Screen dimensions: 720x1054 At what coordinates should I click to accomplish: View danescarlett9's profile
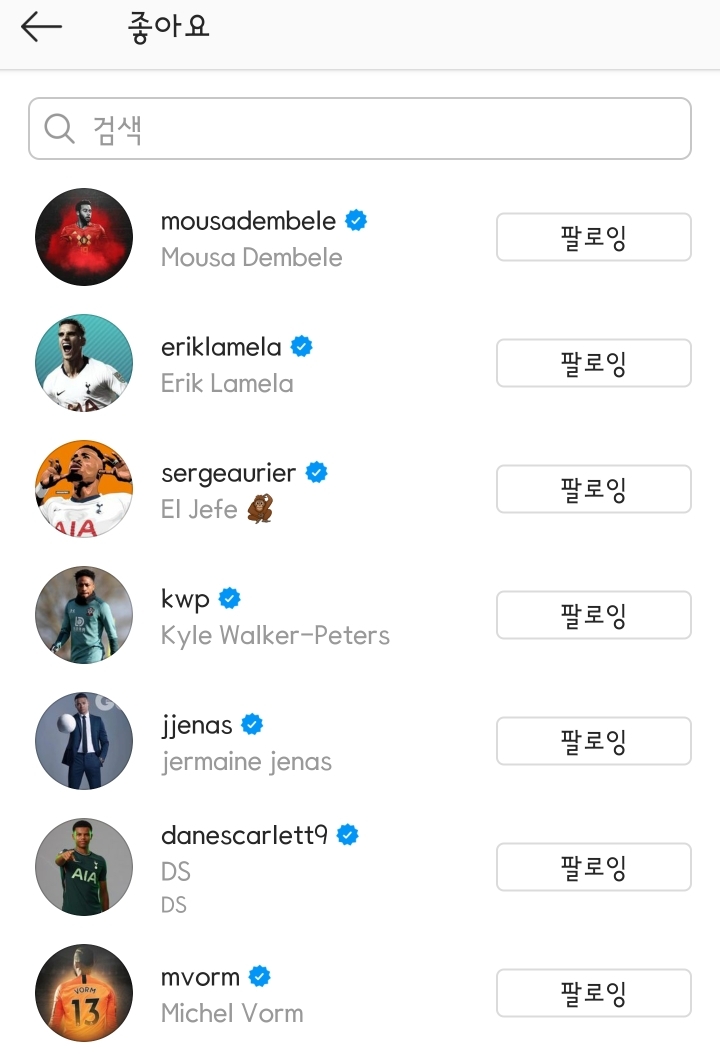[244, 835]
